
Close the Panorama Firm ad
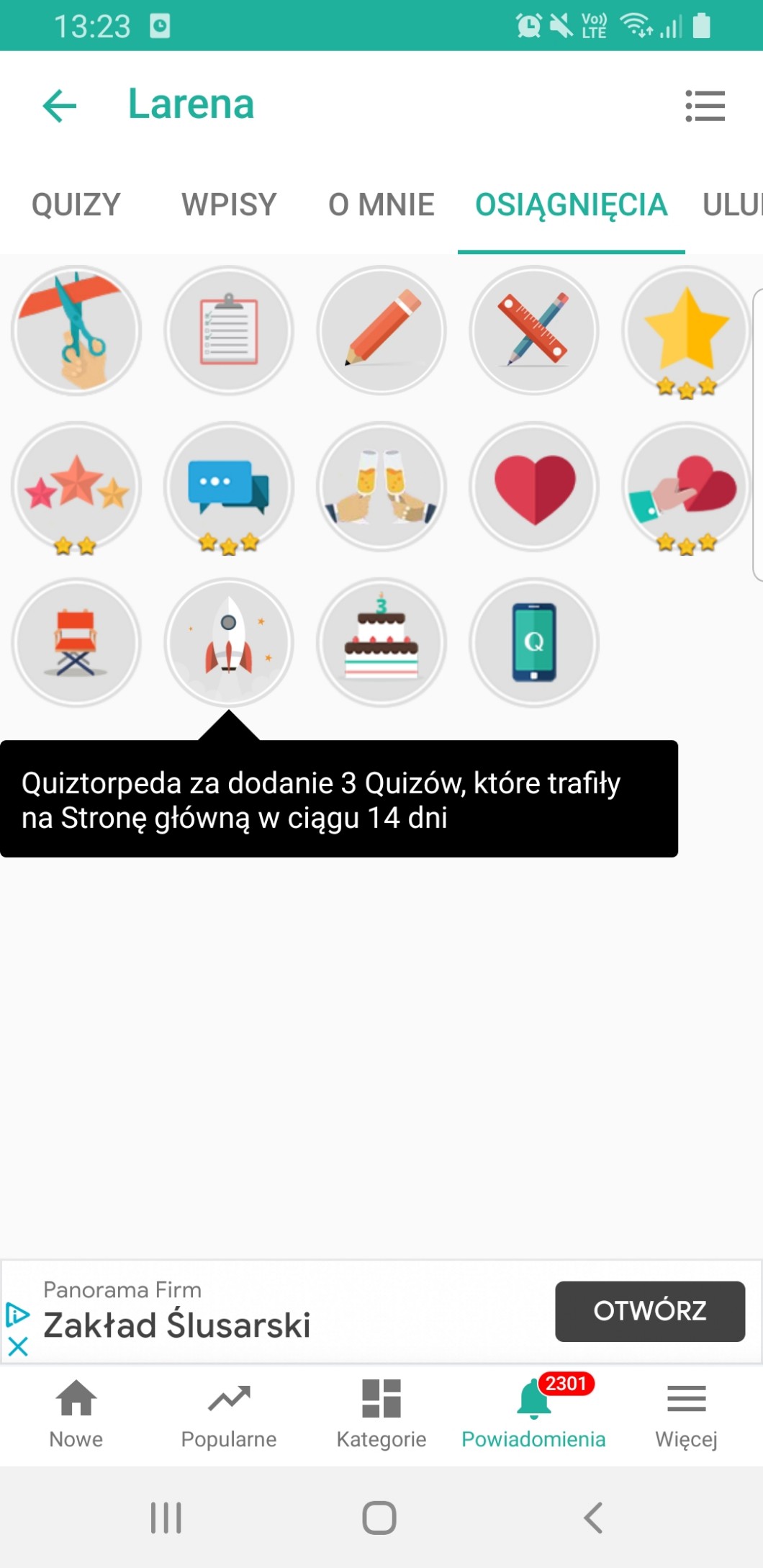[x=18, y=1346]
